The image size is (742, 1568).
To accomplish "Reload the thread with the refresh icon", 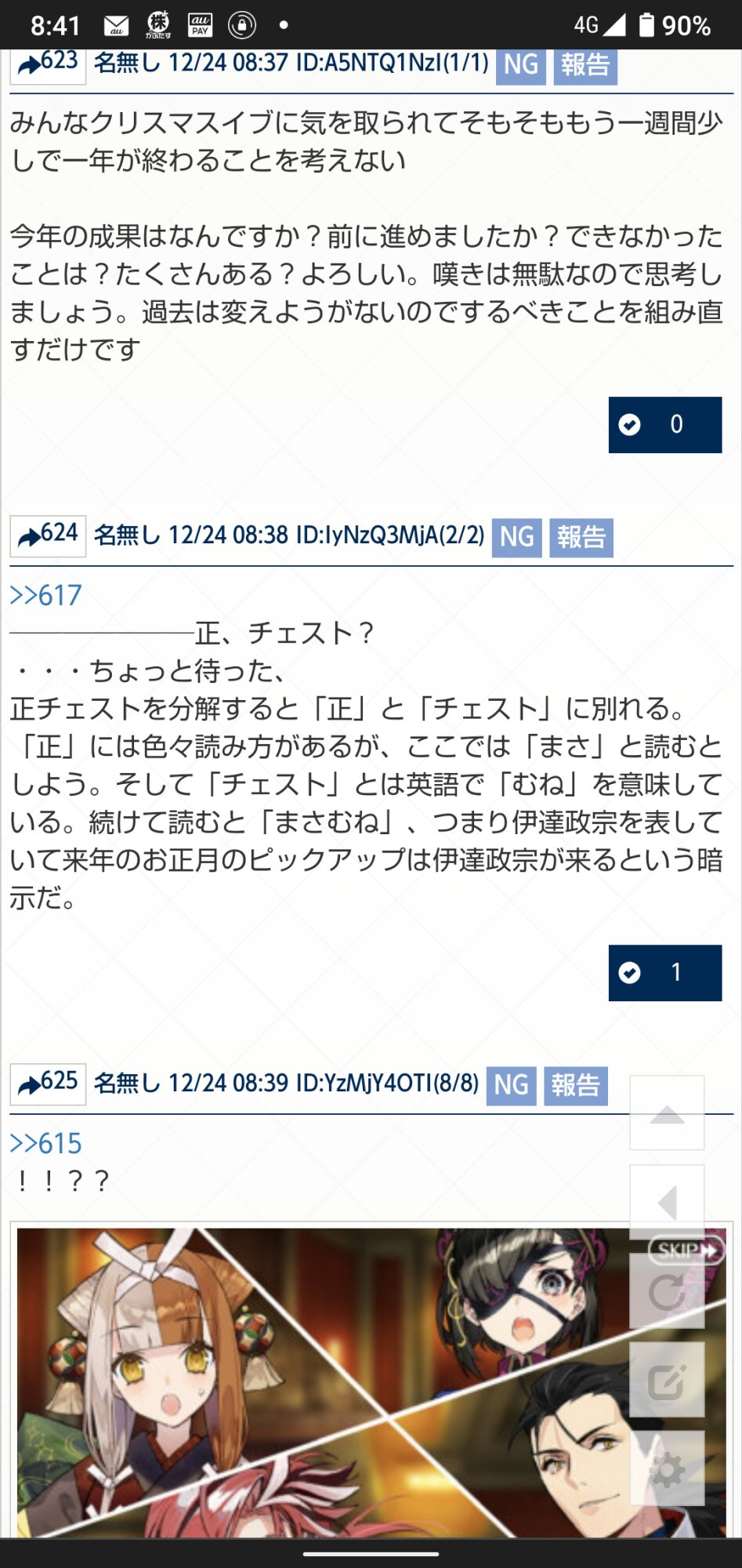I will click(667, 1292).
